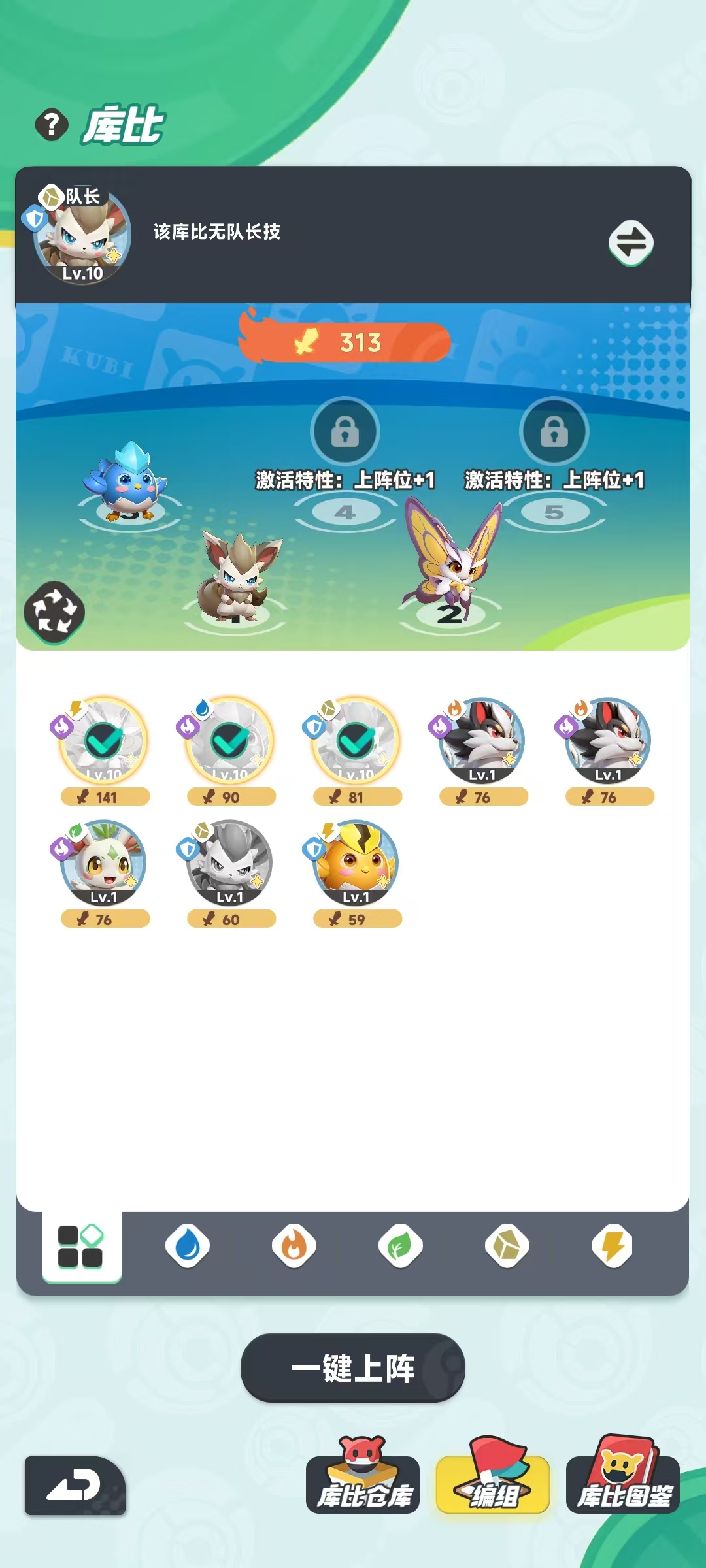Select the green leaf Kubi with power 76
The width and height of the screenshot is (706, 1568).
104,864
